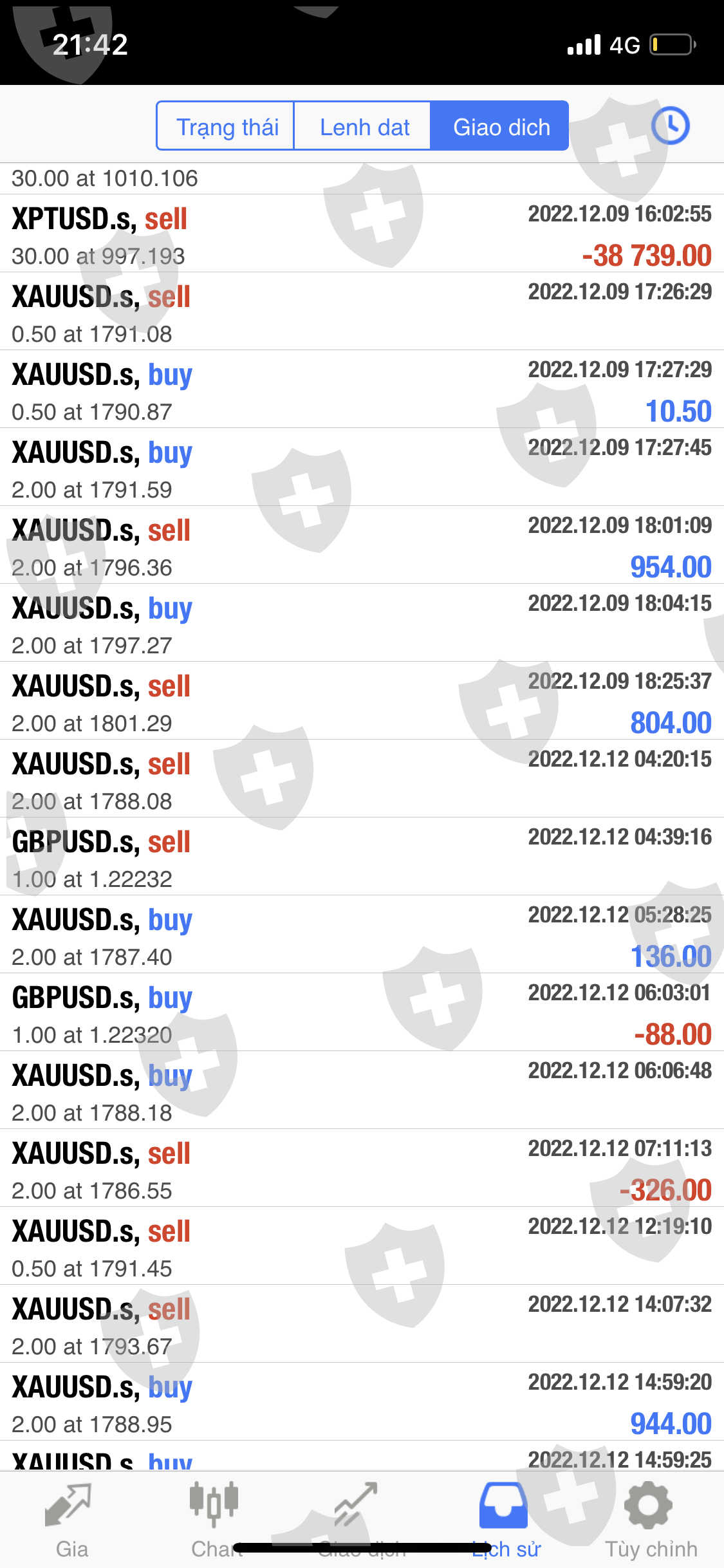This screenshot has height=1568, width=724.
Task: Open the XAUUSD.s buy deal at 1790.87
Action: (360, 390)
